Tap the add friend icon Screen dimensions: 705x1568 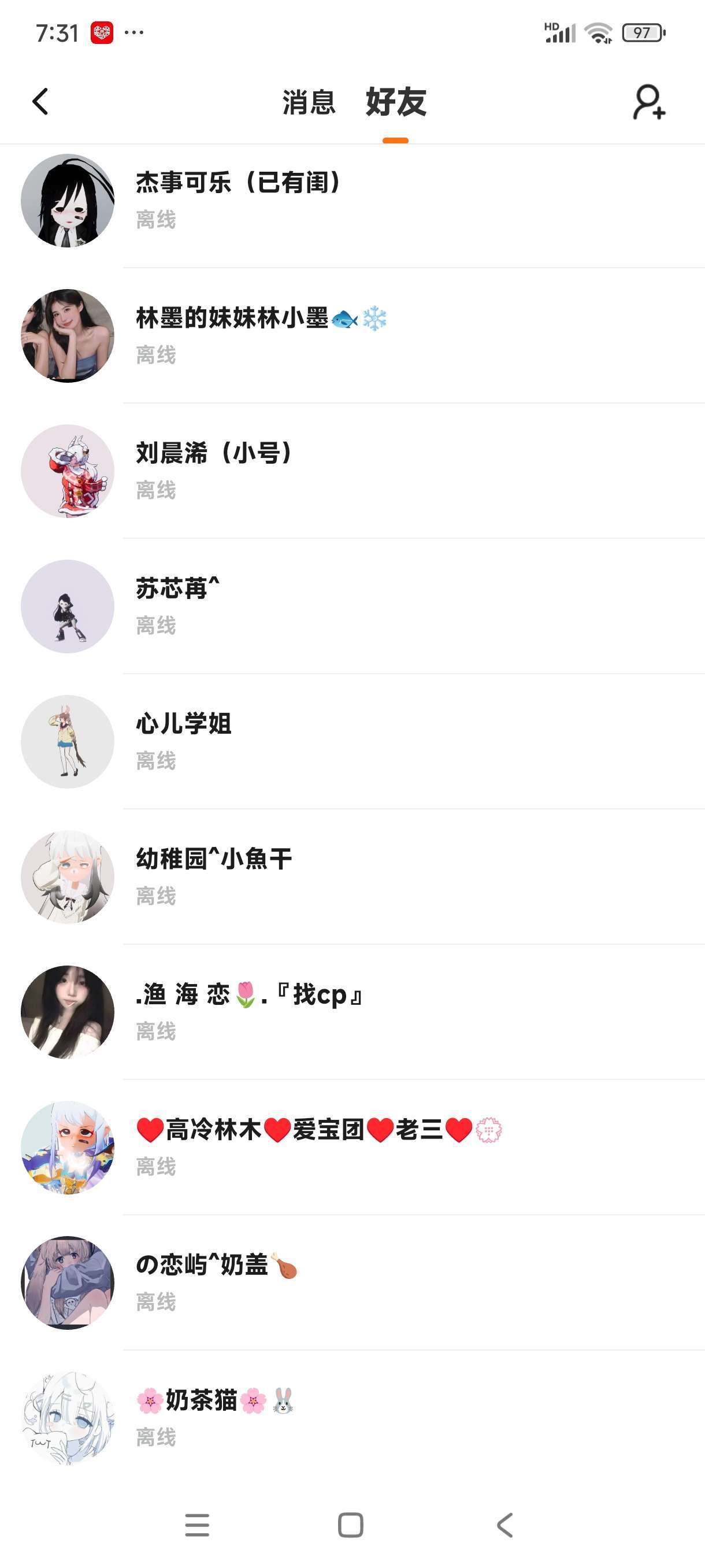tap(648, 102)
